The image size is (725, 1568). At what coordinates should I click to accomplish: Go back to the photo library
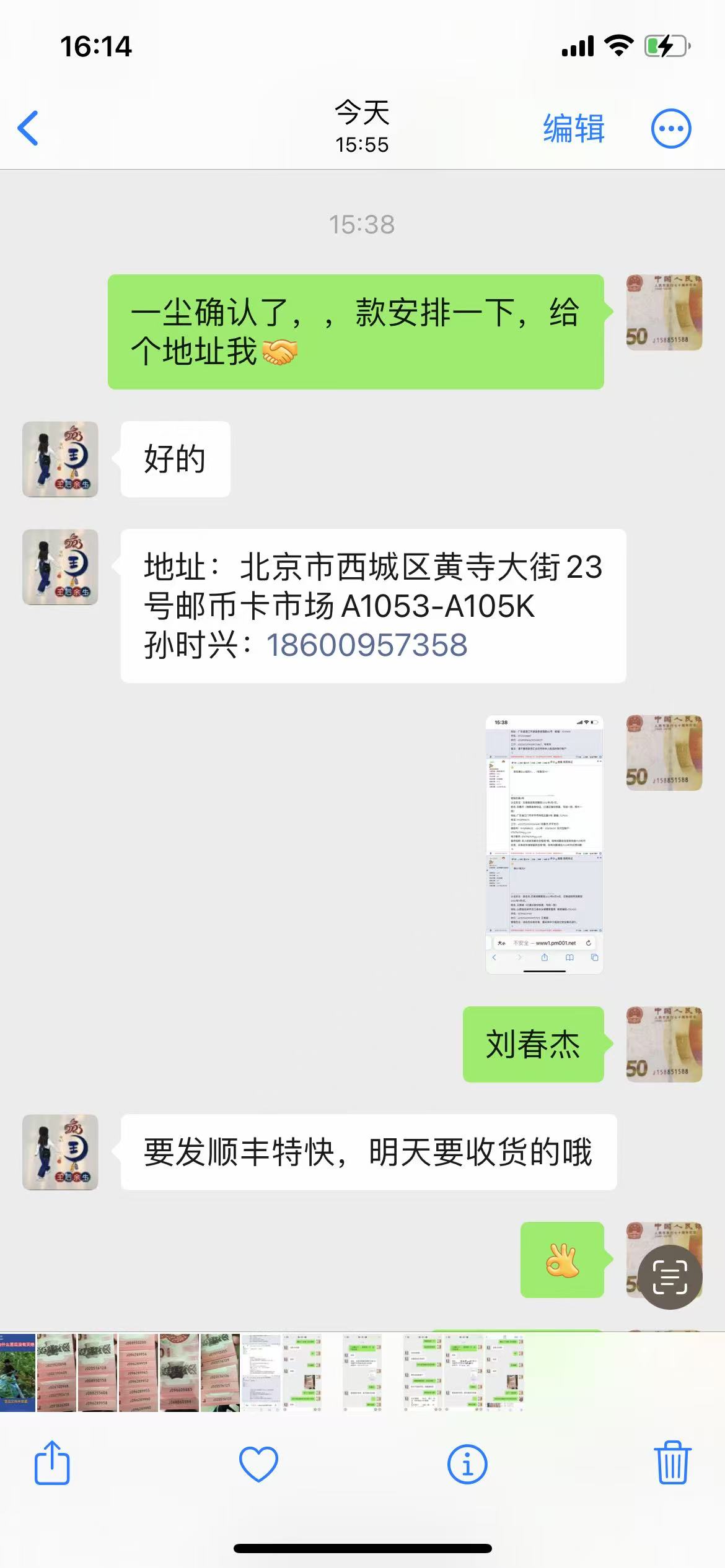tap(29, 128)
